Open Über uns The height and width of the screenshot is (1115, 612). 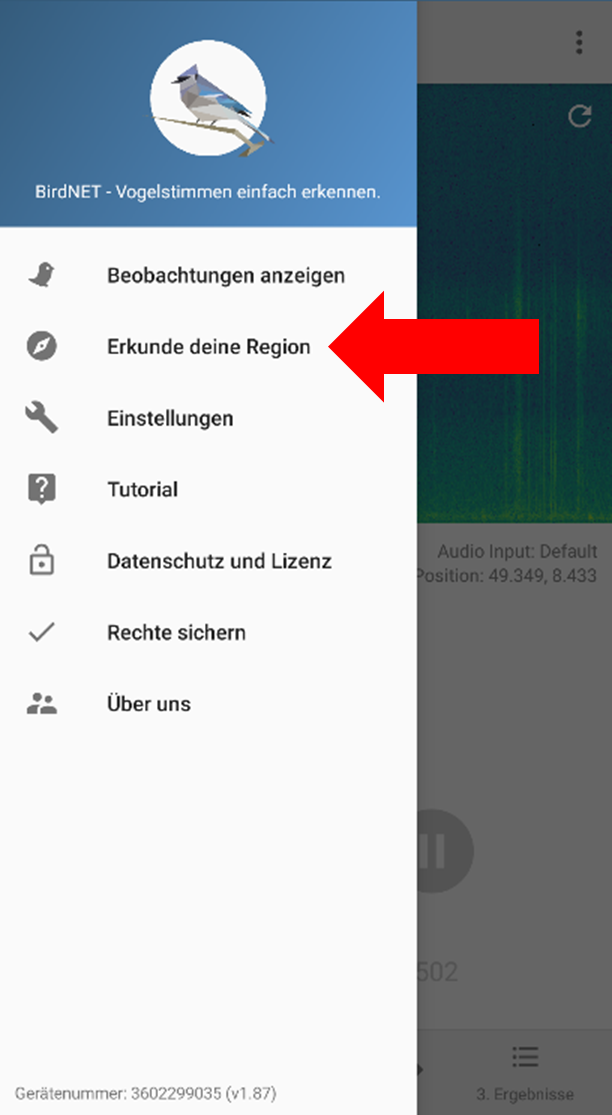point(208,703)
